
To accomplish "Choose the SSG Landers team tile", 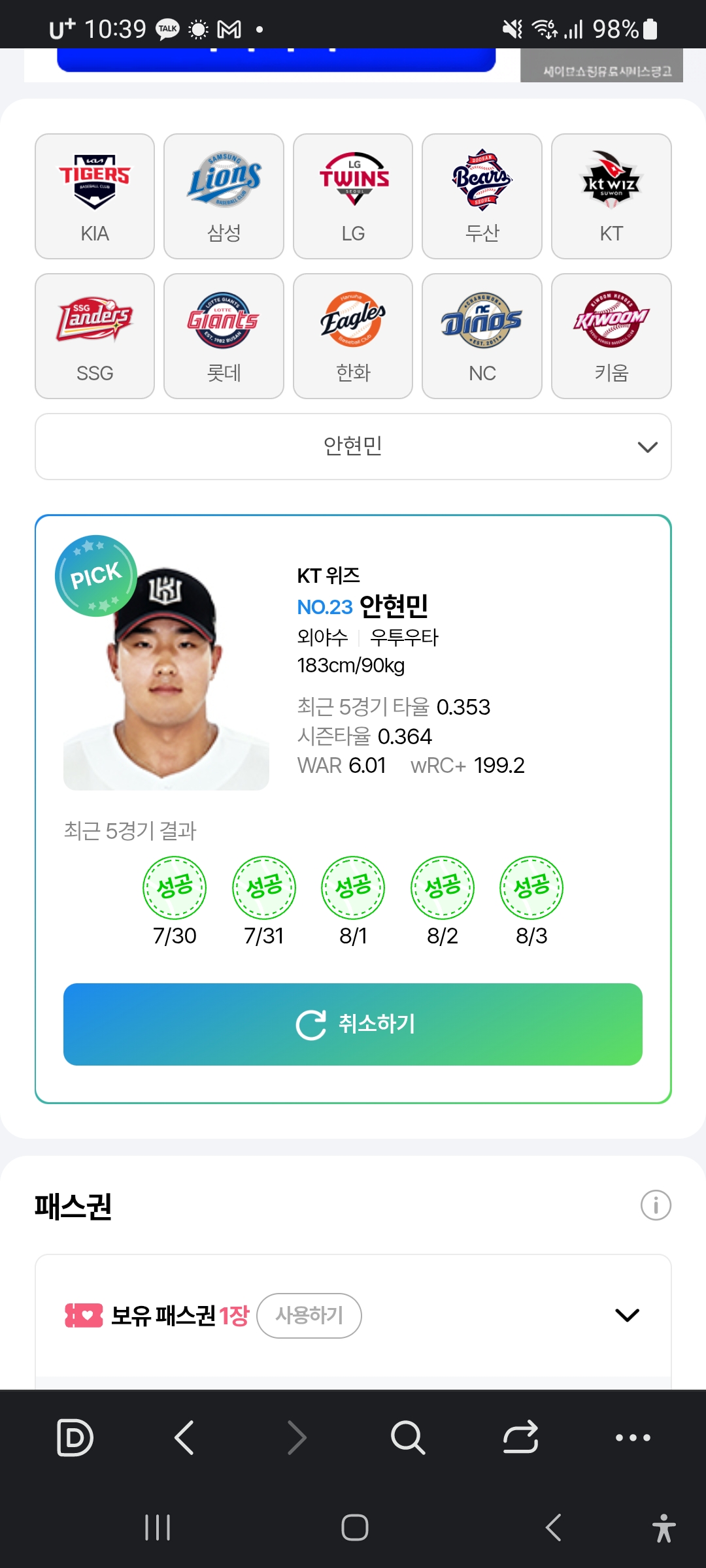I will coord(95,336).
